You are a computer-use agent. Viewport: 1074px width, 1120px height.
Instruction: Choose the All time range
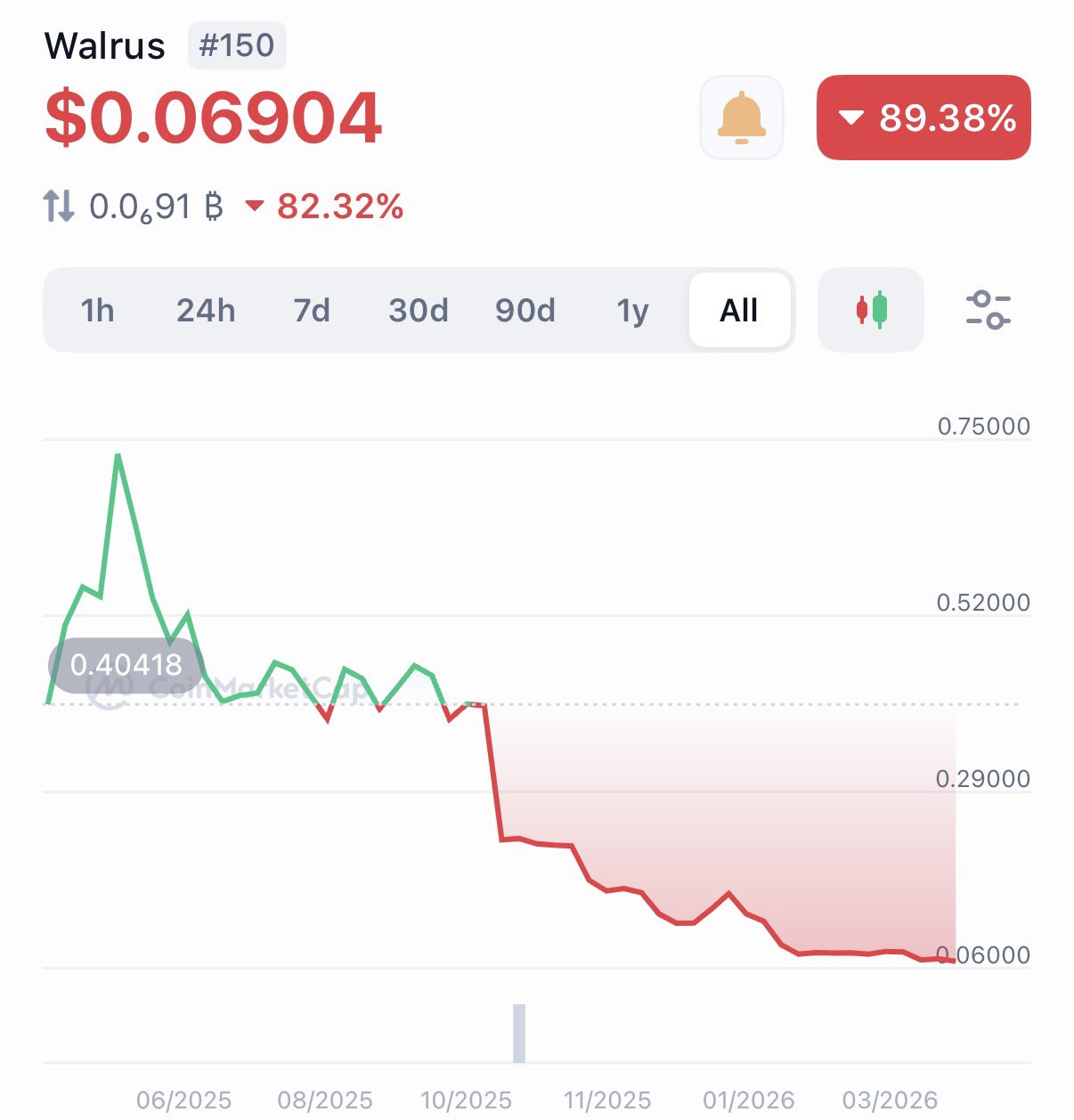739,311
